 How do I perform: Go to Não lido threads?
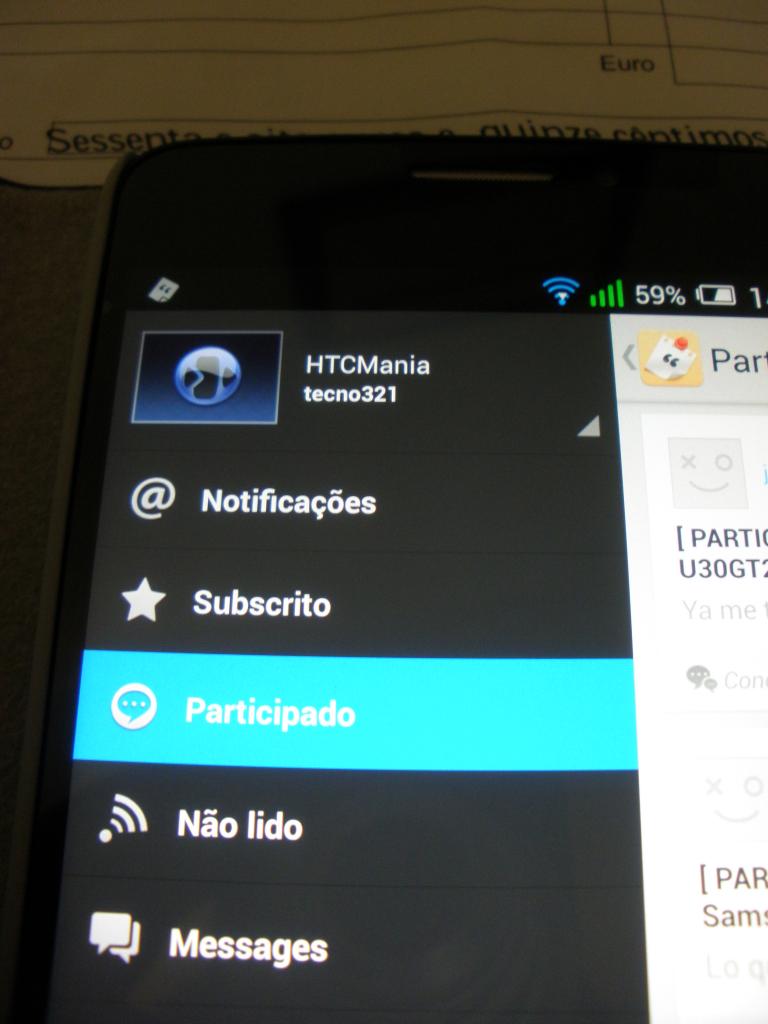239,825
